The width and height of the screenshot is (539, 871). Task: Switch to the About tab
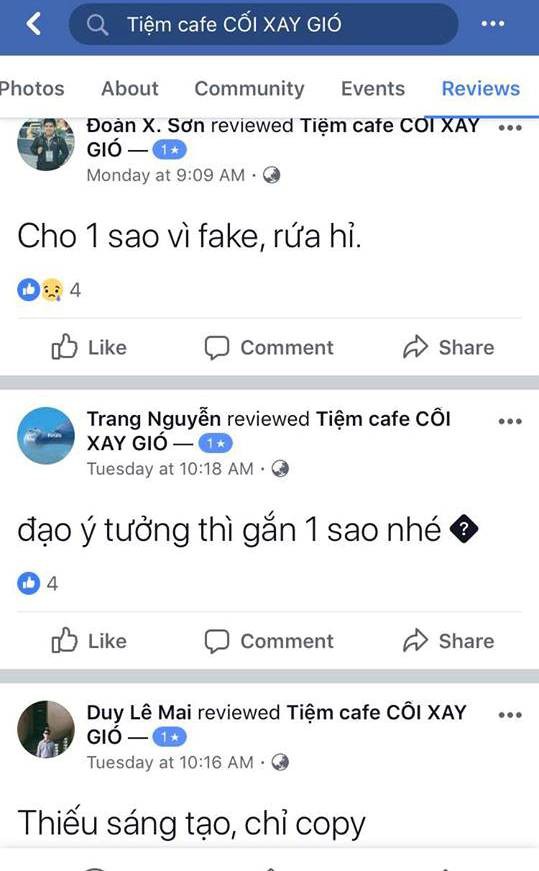[129, 88]
